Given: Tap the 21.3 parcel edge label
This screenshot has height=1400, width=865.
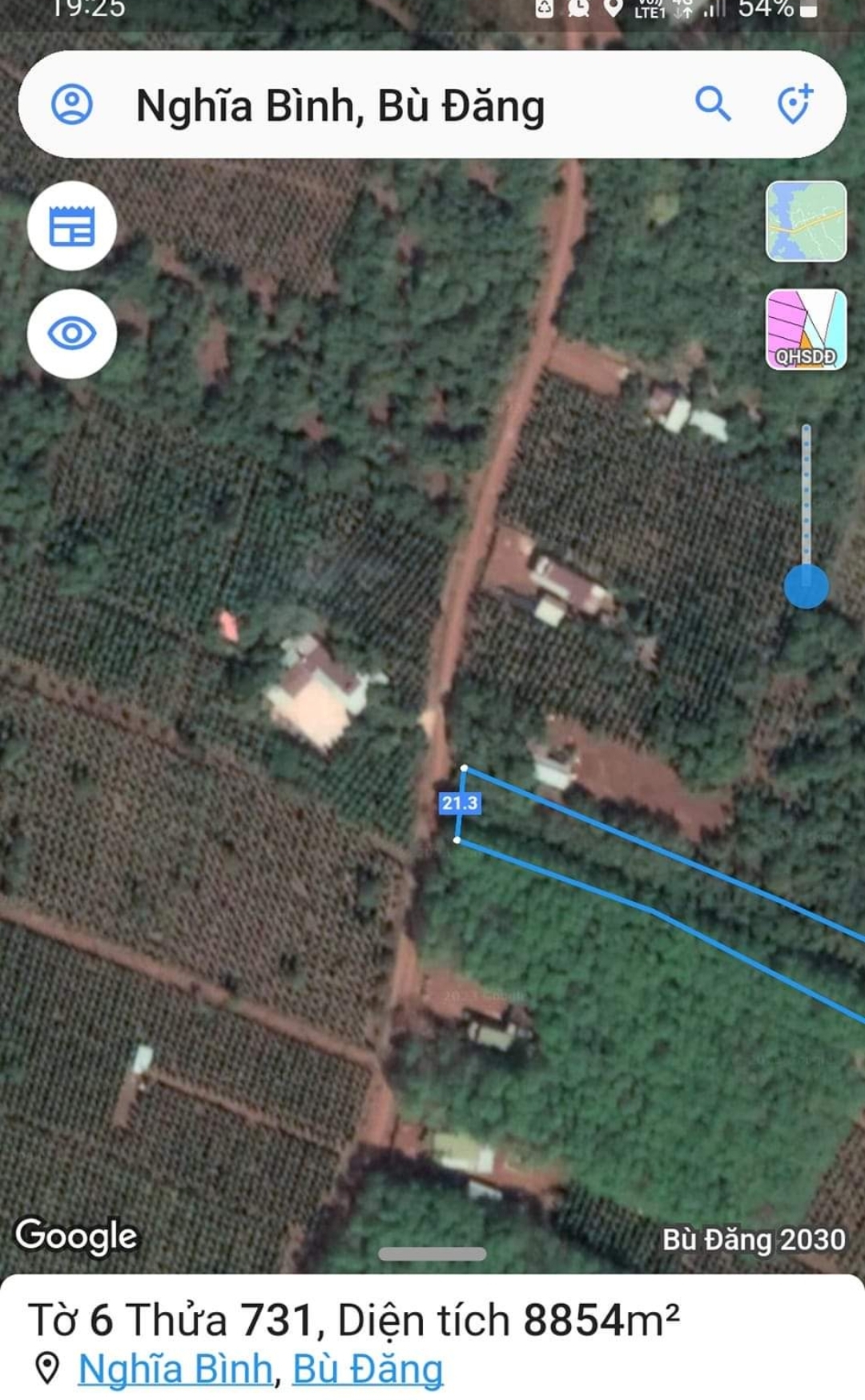Looking at the screenshot, I should click(460, 803).
